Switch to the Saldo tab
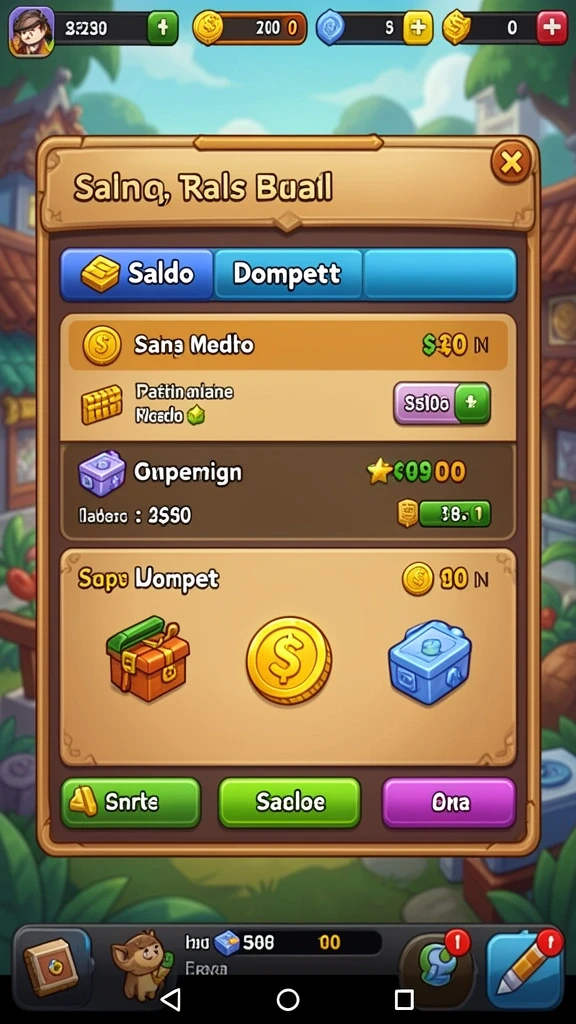This screenshot has height=1024, width=576. [x=137, y=274]
